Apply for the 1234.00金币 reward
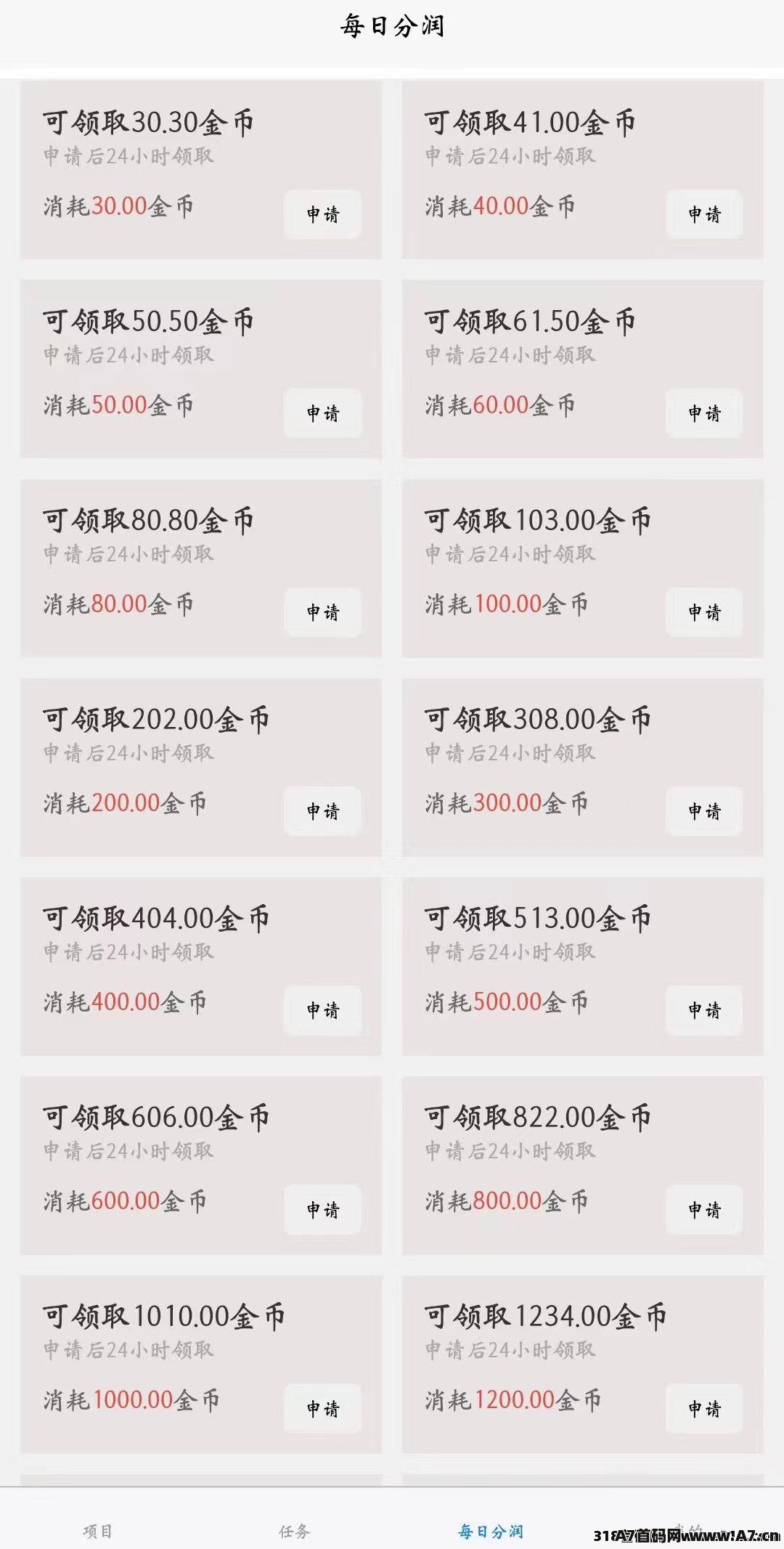 704,1408
